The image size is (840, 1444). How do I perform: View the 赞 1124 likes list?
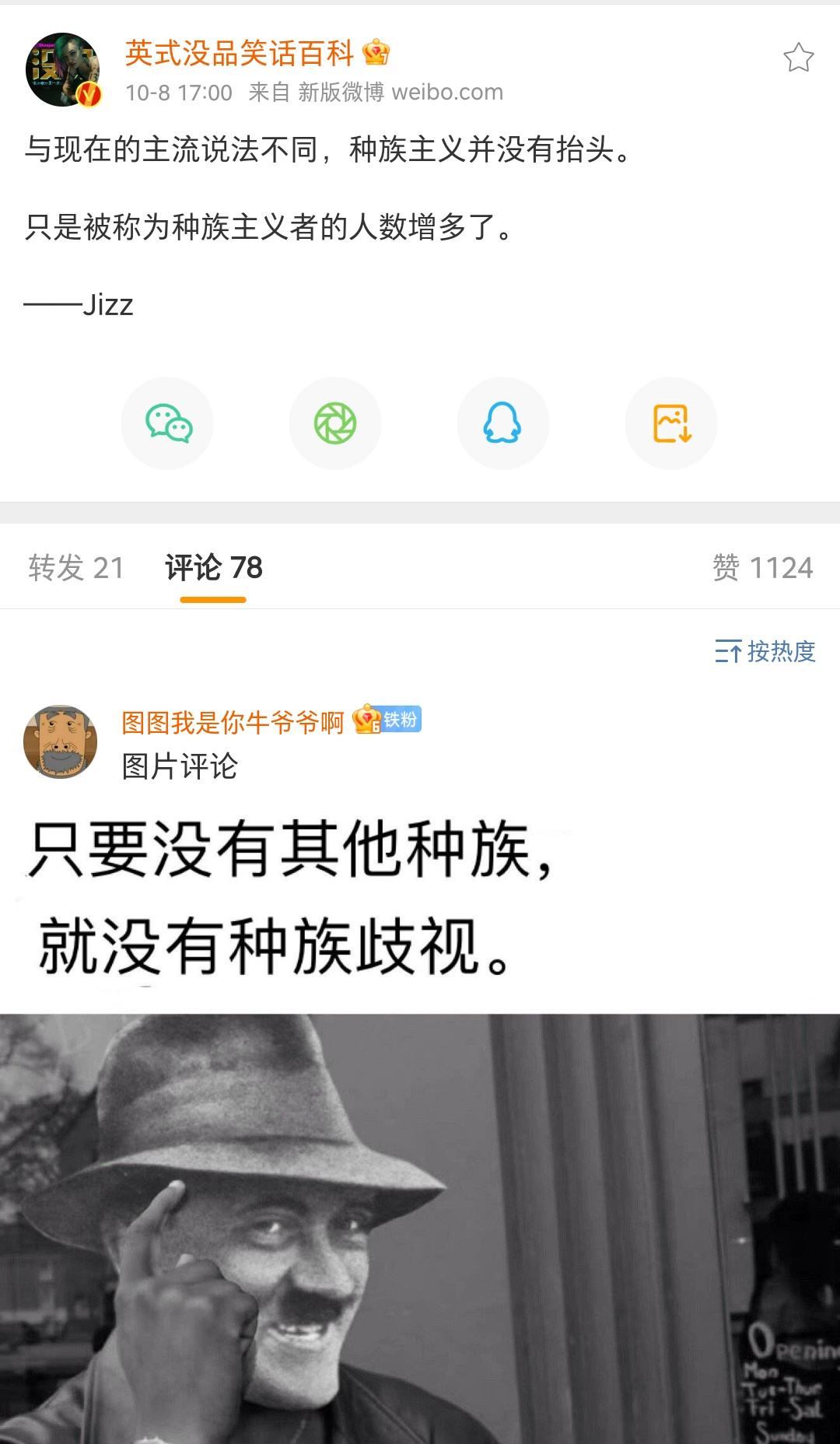762,567
